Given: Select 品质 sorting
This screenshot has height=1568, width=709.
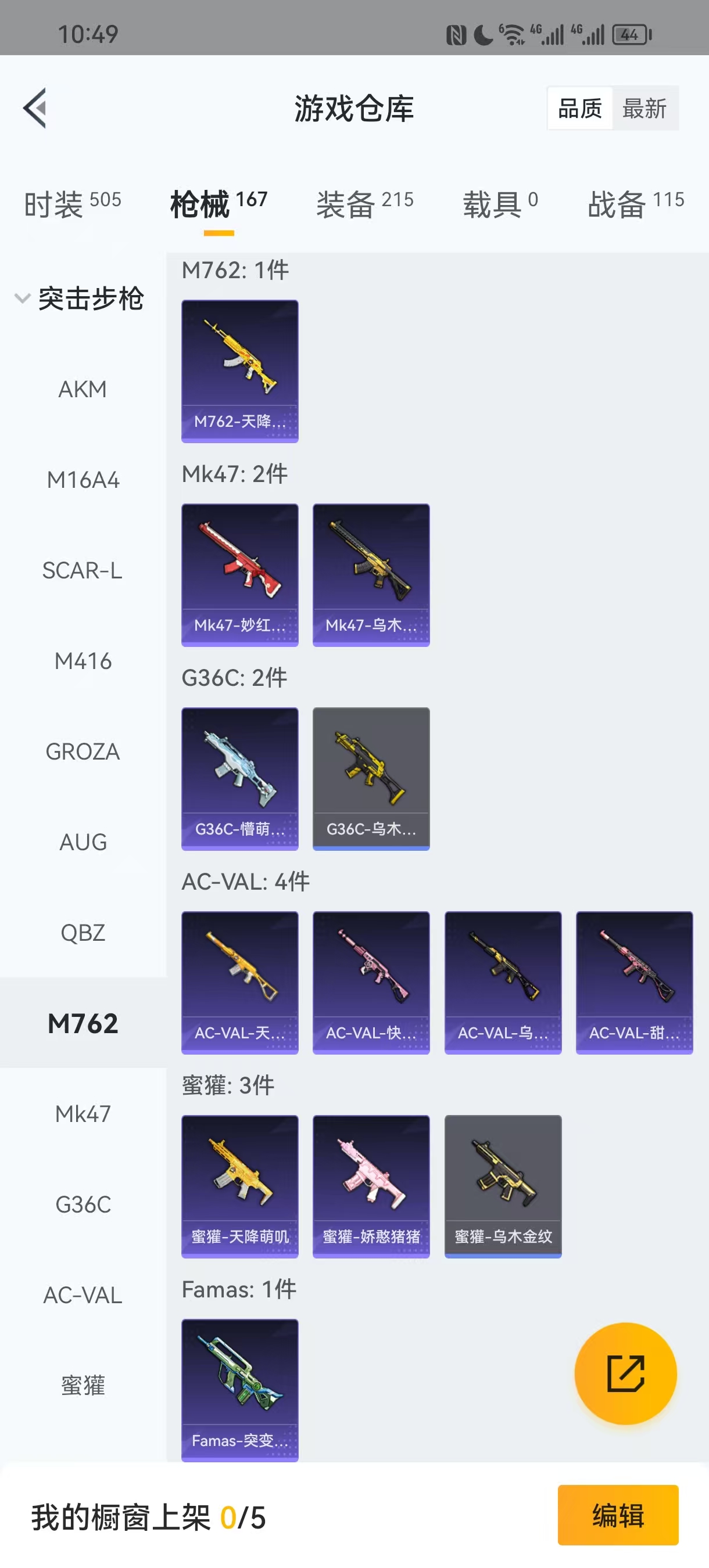Looking at the screenshot, I should (580, 109).
